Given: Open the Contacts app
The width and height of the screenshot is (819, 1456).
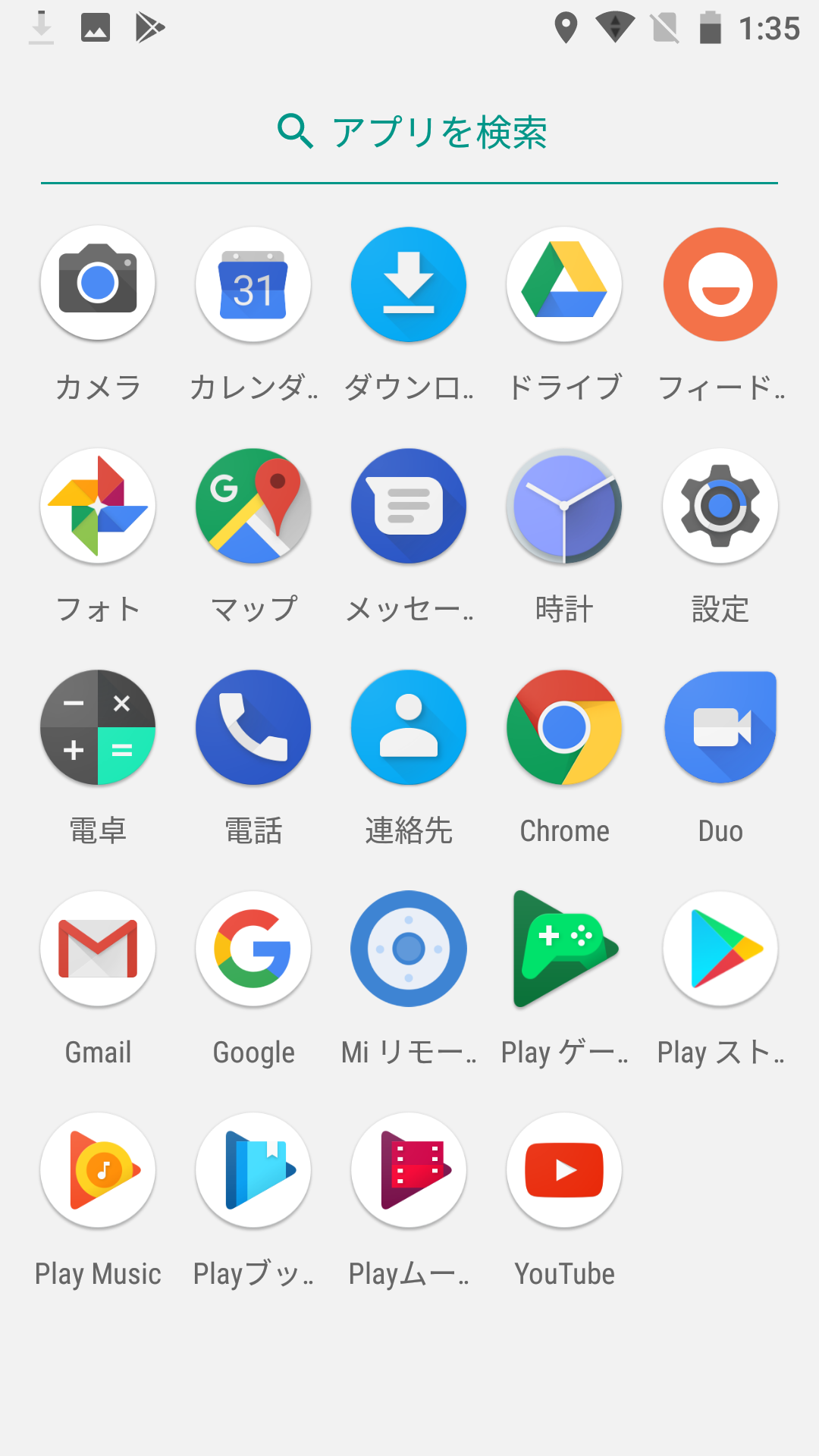Looking at the screenshot, I should click(x=409, y=726).
